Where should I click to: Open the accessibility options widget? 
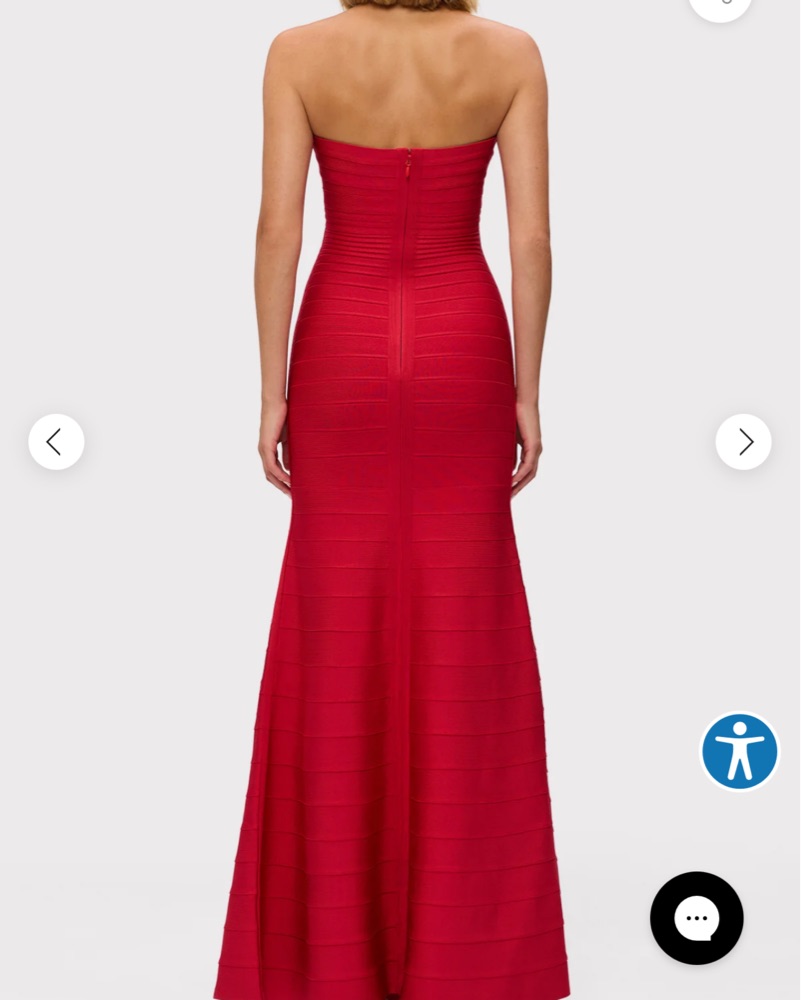coord(740,751)
